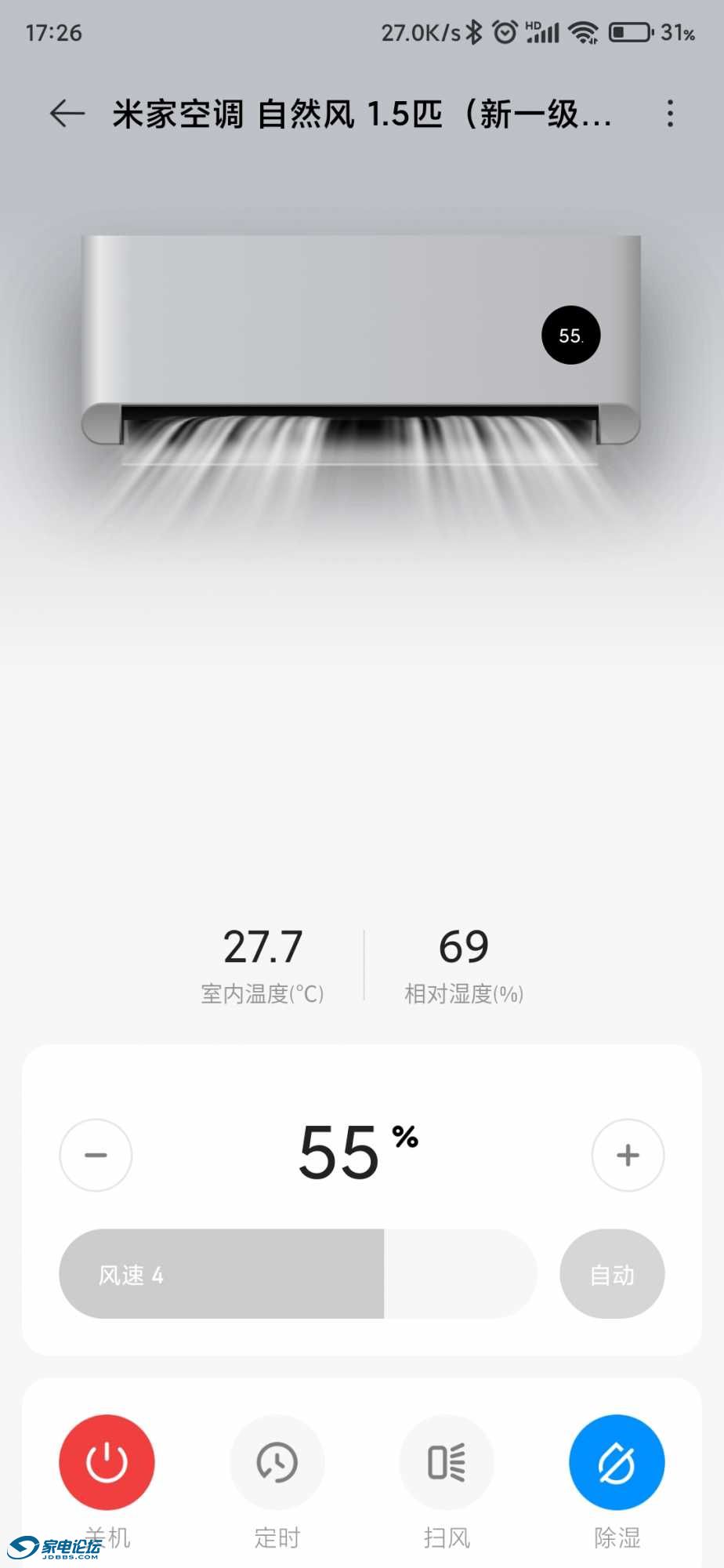Tap the blue 除湿 dehumidify icon

point(616,1463)
